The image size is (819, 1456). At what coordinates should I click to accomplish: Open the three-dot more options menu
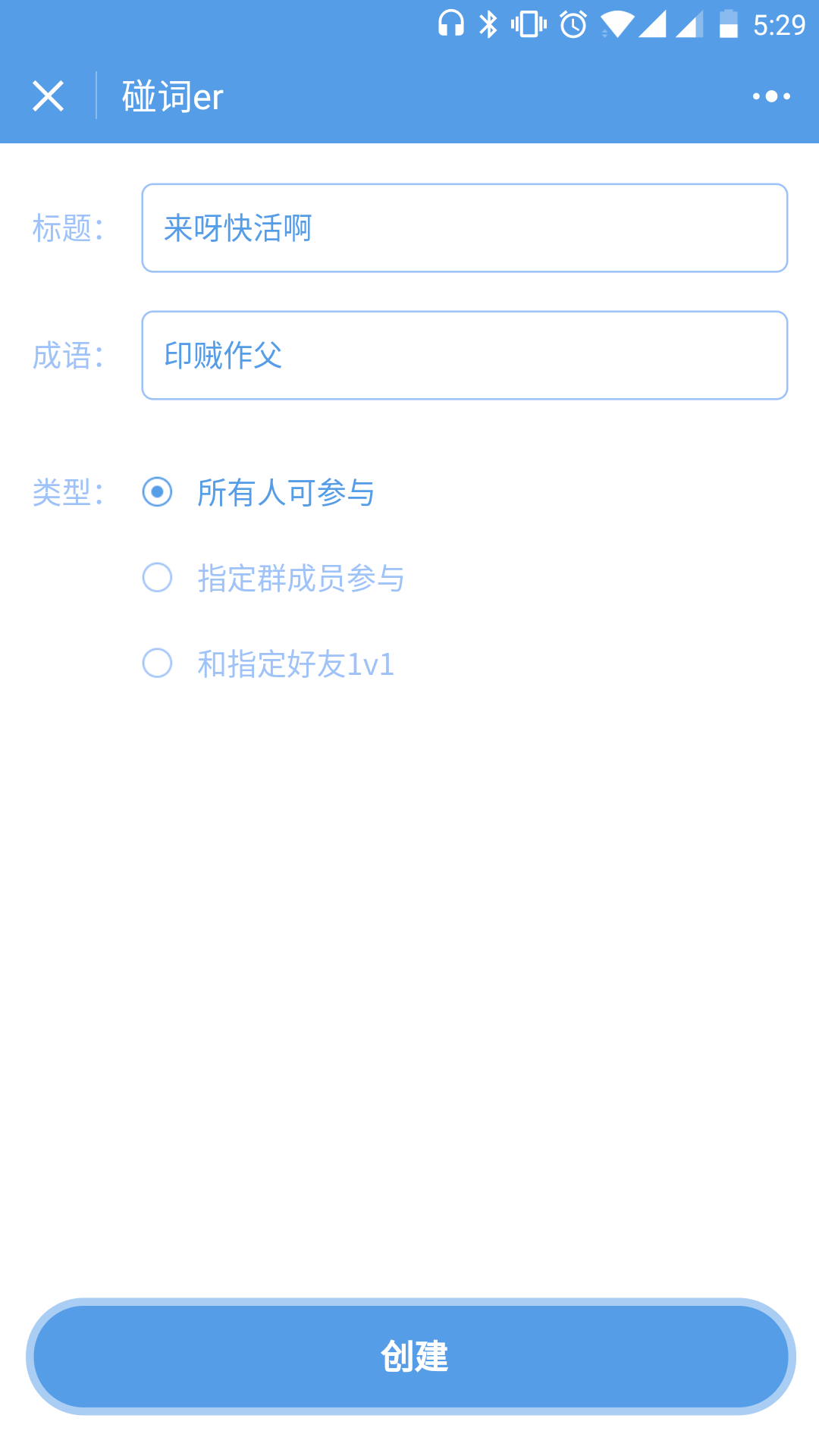771,96
